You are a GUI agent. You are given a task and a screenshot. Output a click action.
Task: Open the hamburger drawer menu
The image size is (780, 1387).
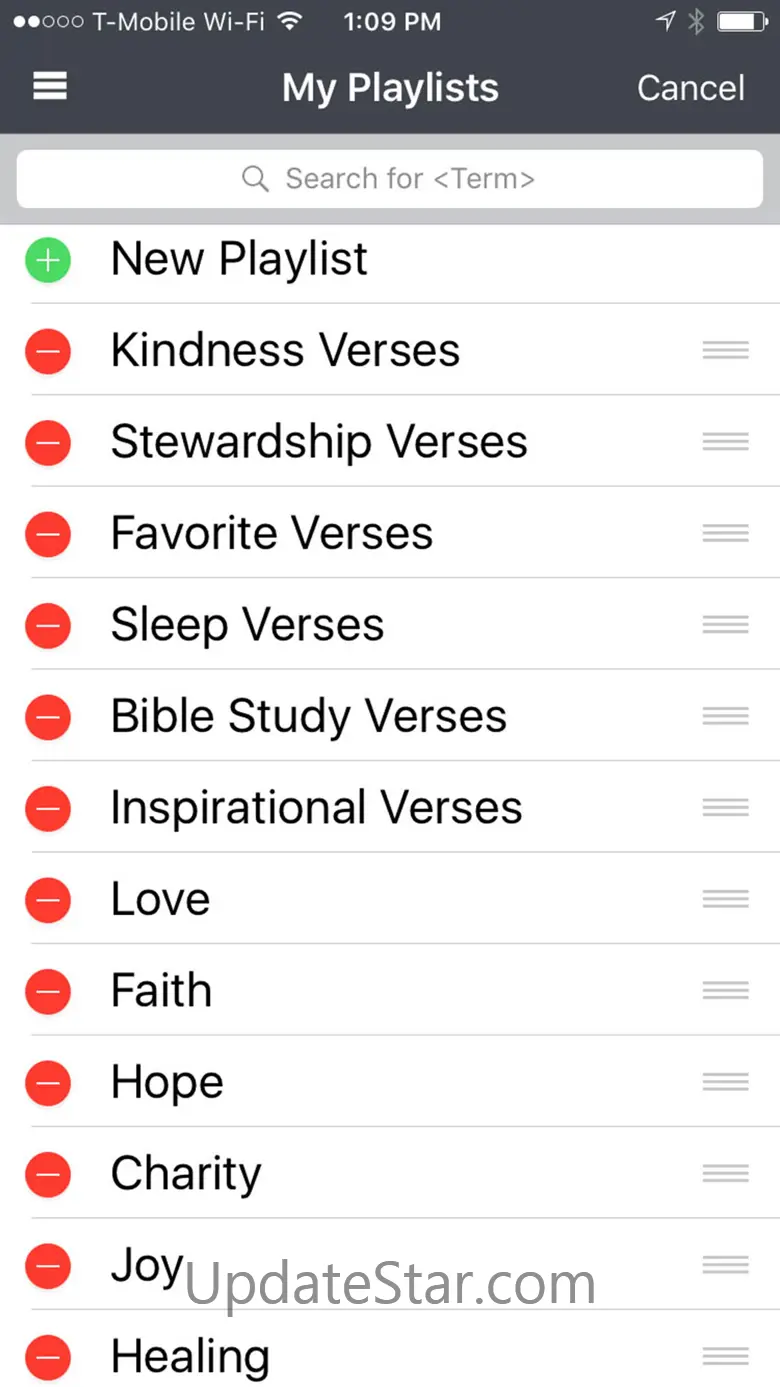point(50,87)
